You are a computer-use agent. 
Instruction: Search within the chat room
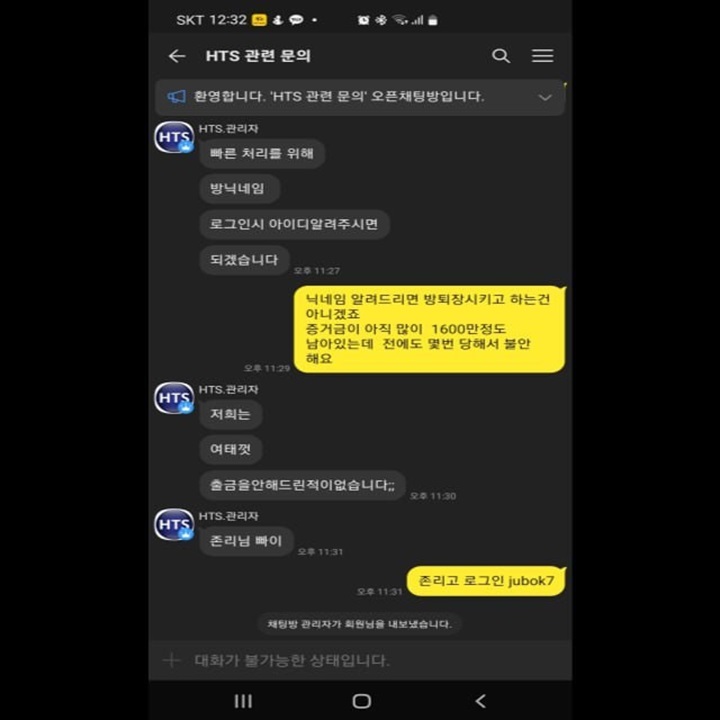[501, 56]
